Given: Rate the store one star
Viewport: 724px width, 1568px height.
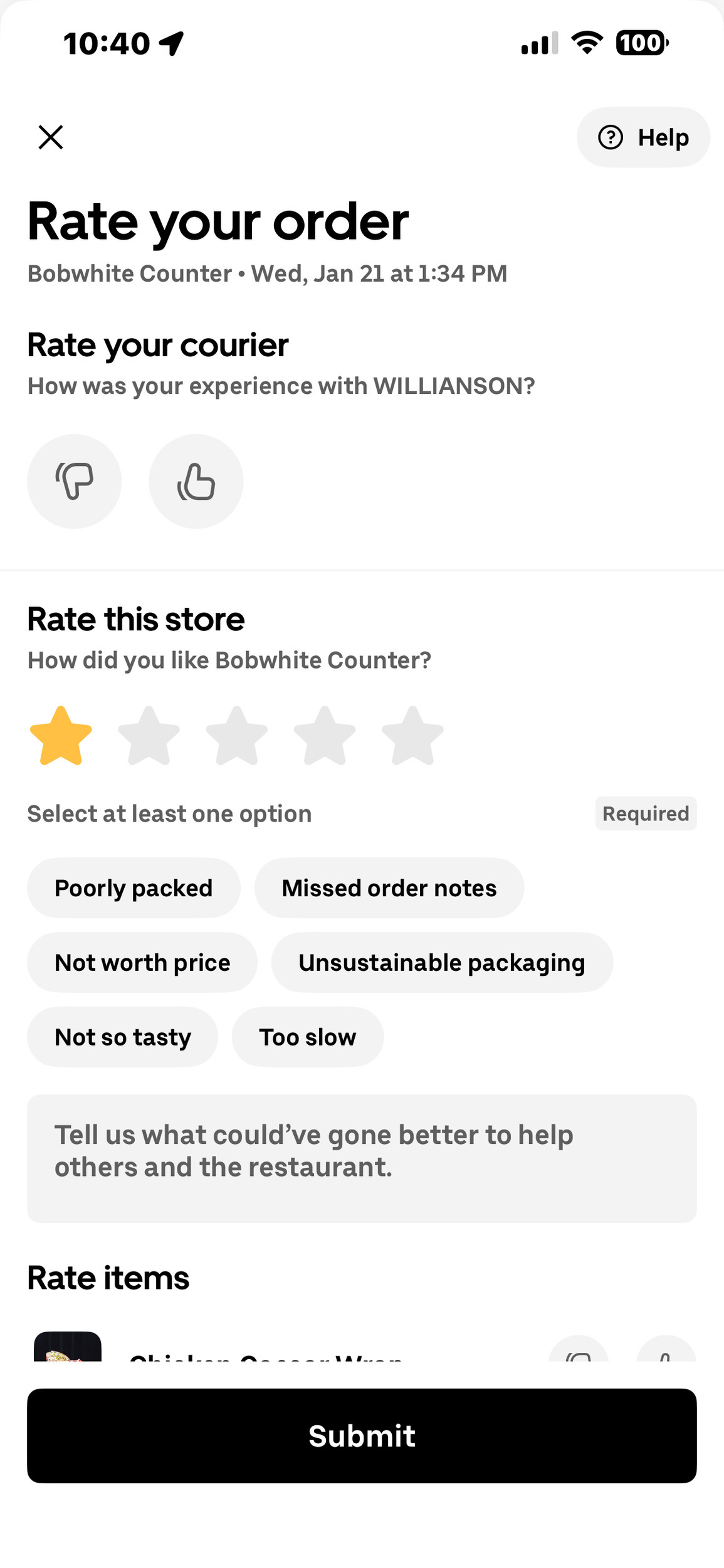Looking at the screenshot, I should pos(61,736).
